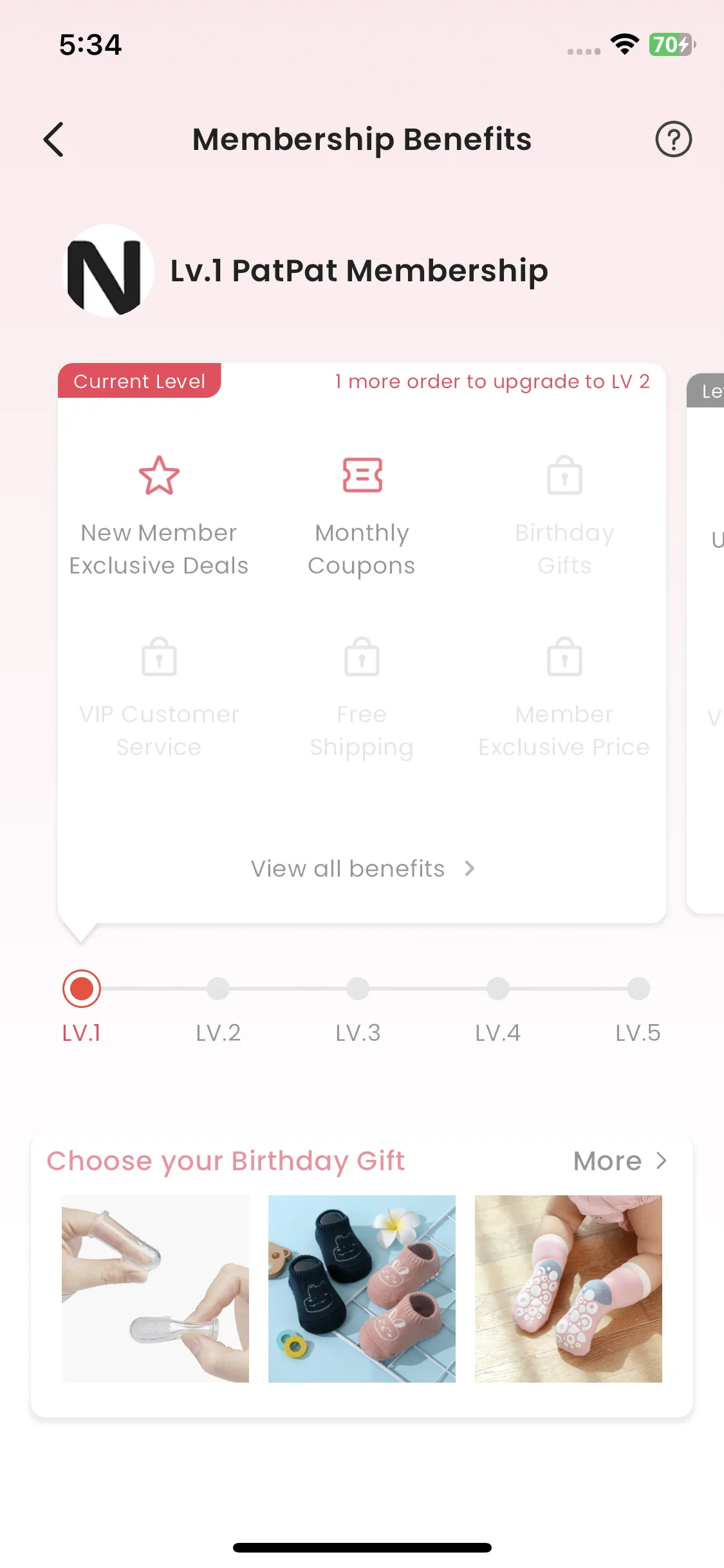The image size is (724, 1568).
Task: Select the LV.4 level marker
Action: (497, 989)
